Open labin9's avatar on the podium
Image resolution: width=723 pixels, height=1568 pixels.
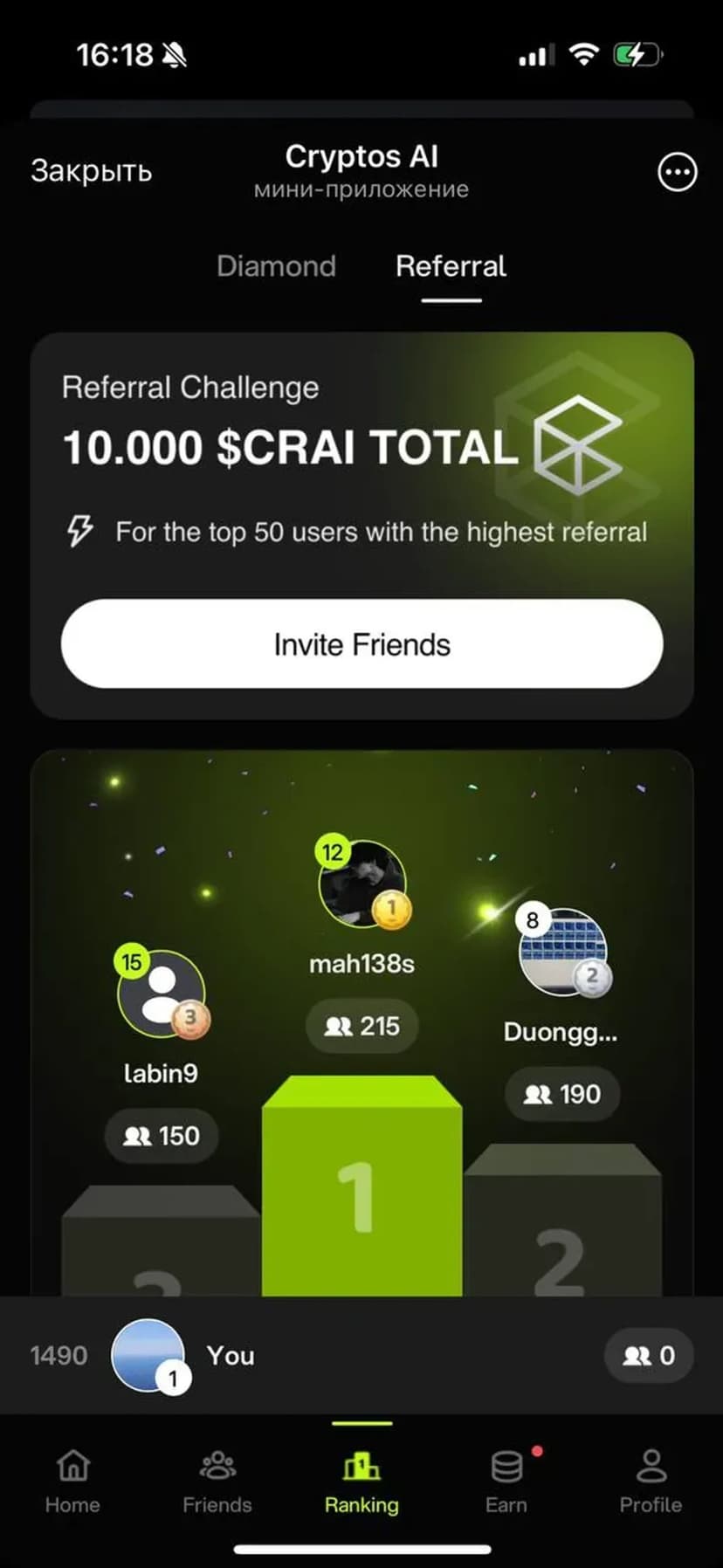click(162, 994)
